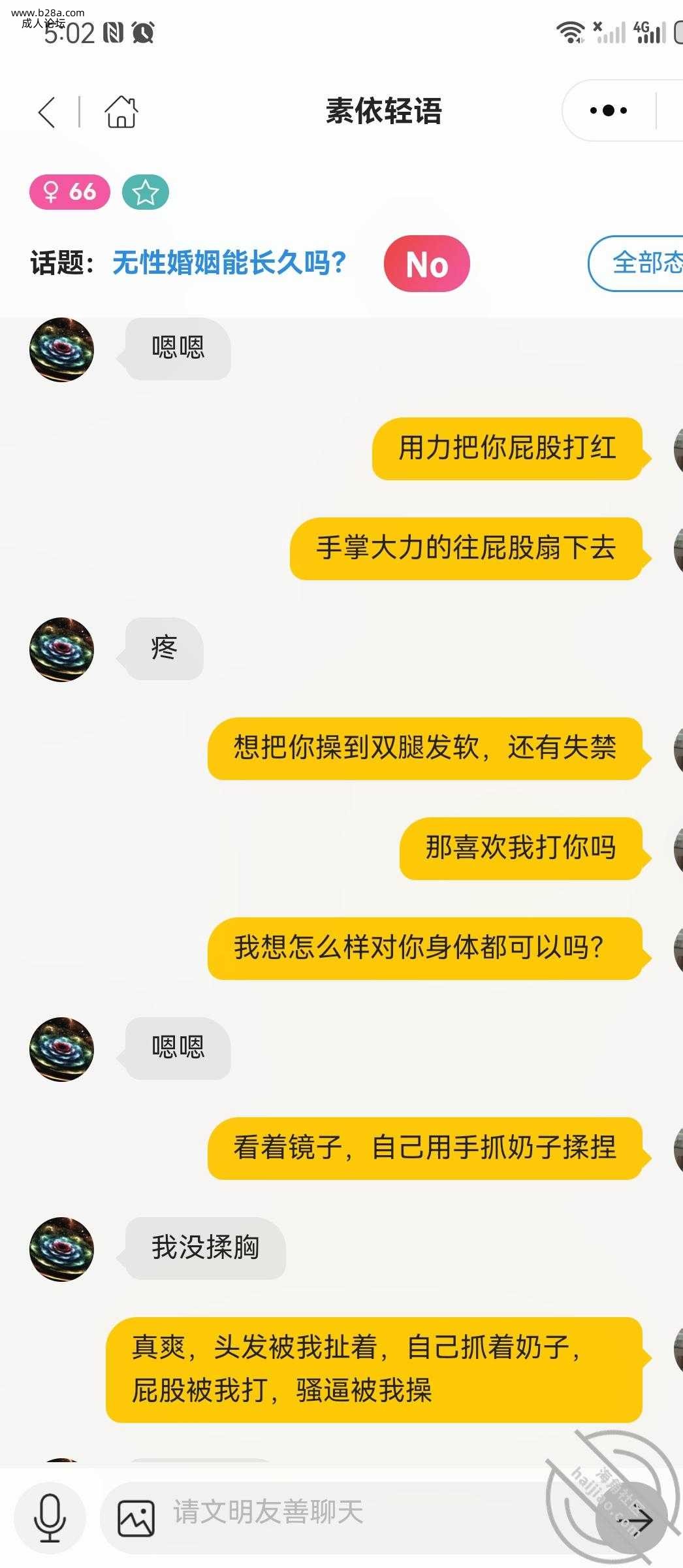Tap the red No answer button
This screenshot has width=683, height=1568.
tap(426, 264)
